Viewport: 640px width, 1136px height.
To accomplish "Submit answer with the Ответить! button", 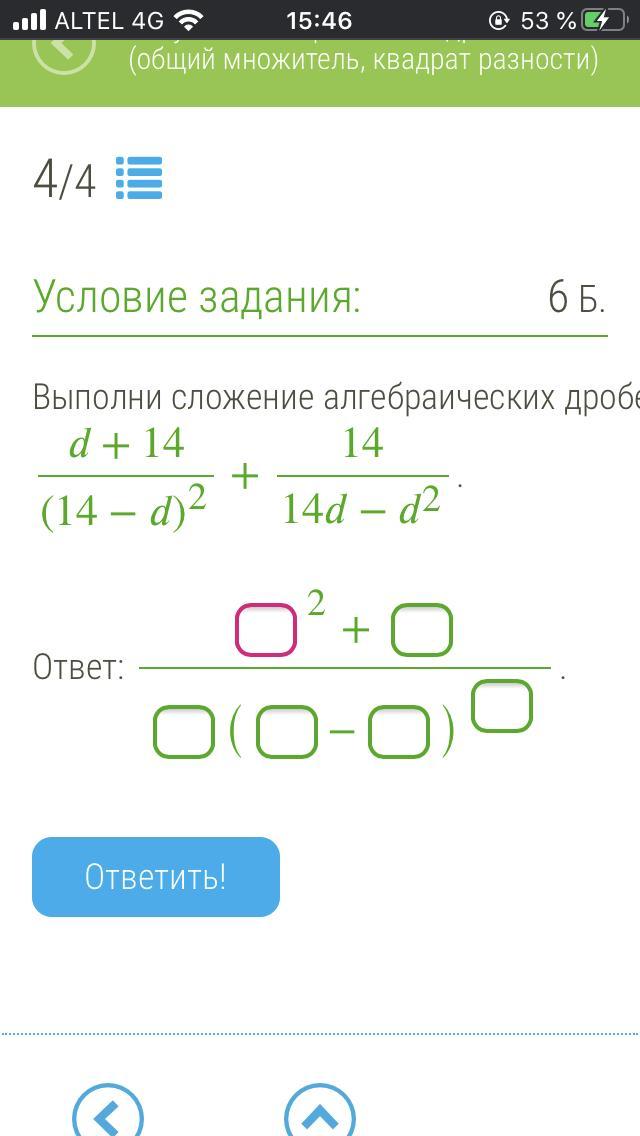I will pyautogui.click(x=156, y=877).
